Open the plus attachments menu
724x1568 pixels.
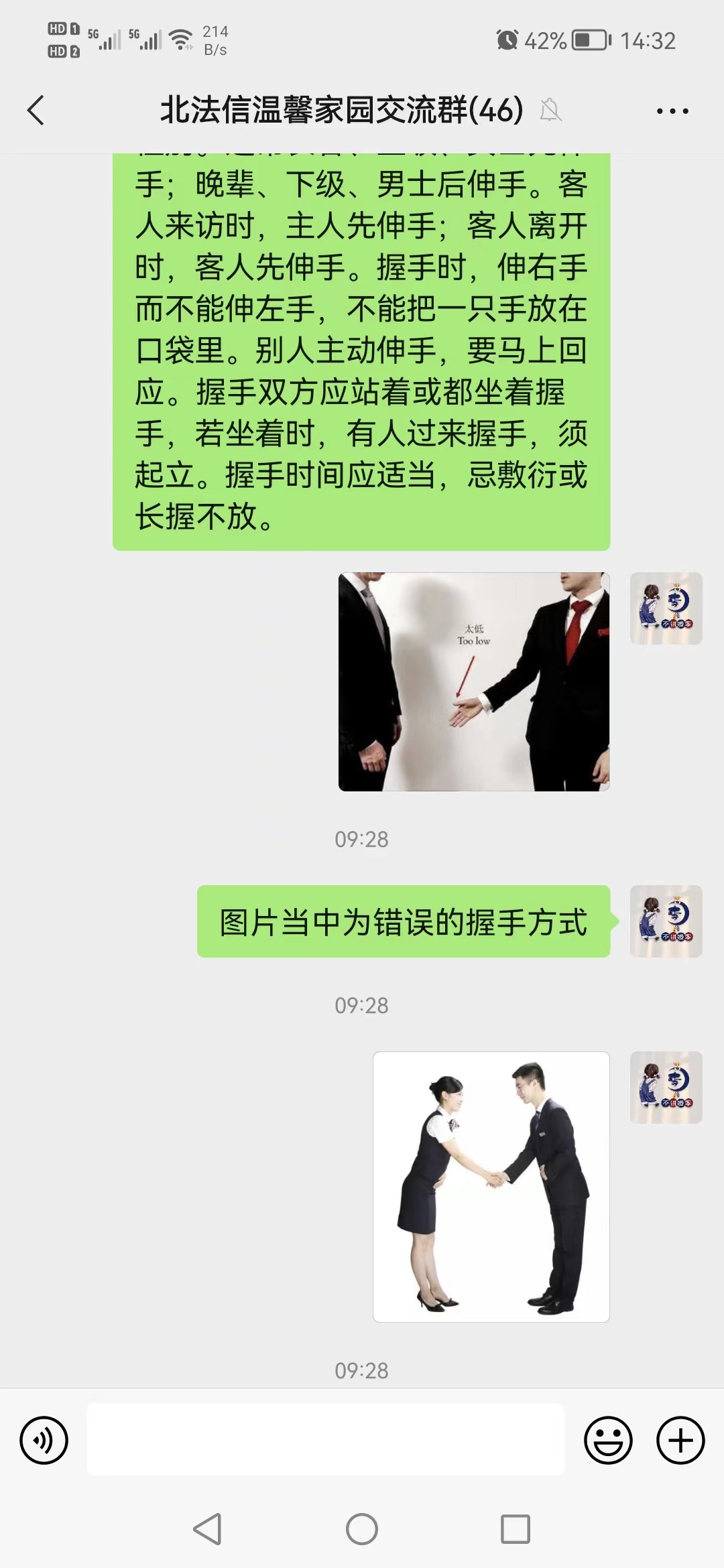(x=680, y=1440)
